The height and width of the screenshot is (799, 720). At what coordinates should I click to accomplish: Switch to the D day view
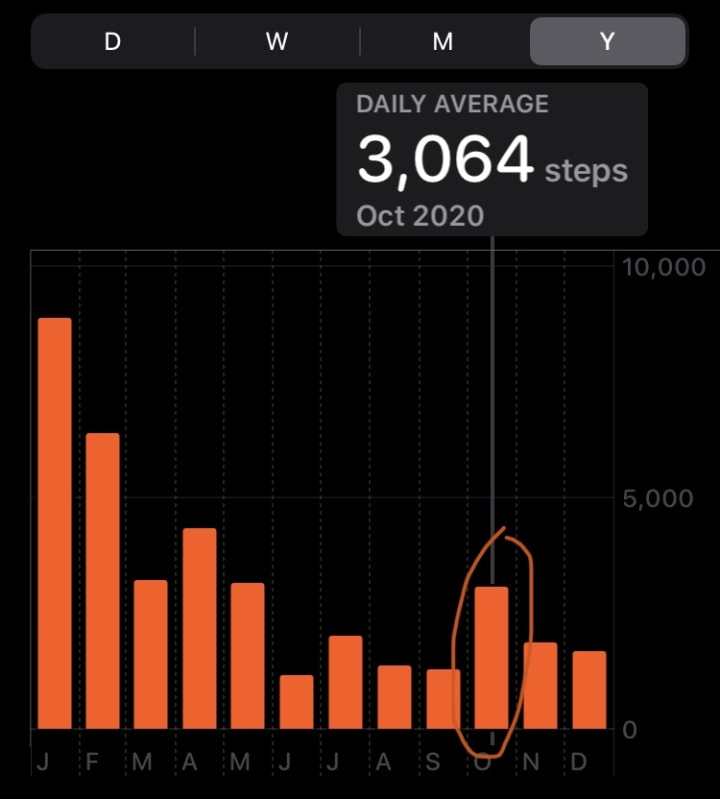[113, 41]
